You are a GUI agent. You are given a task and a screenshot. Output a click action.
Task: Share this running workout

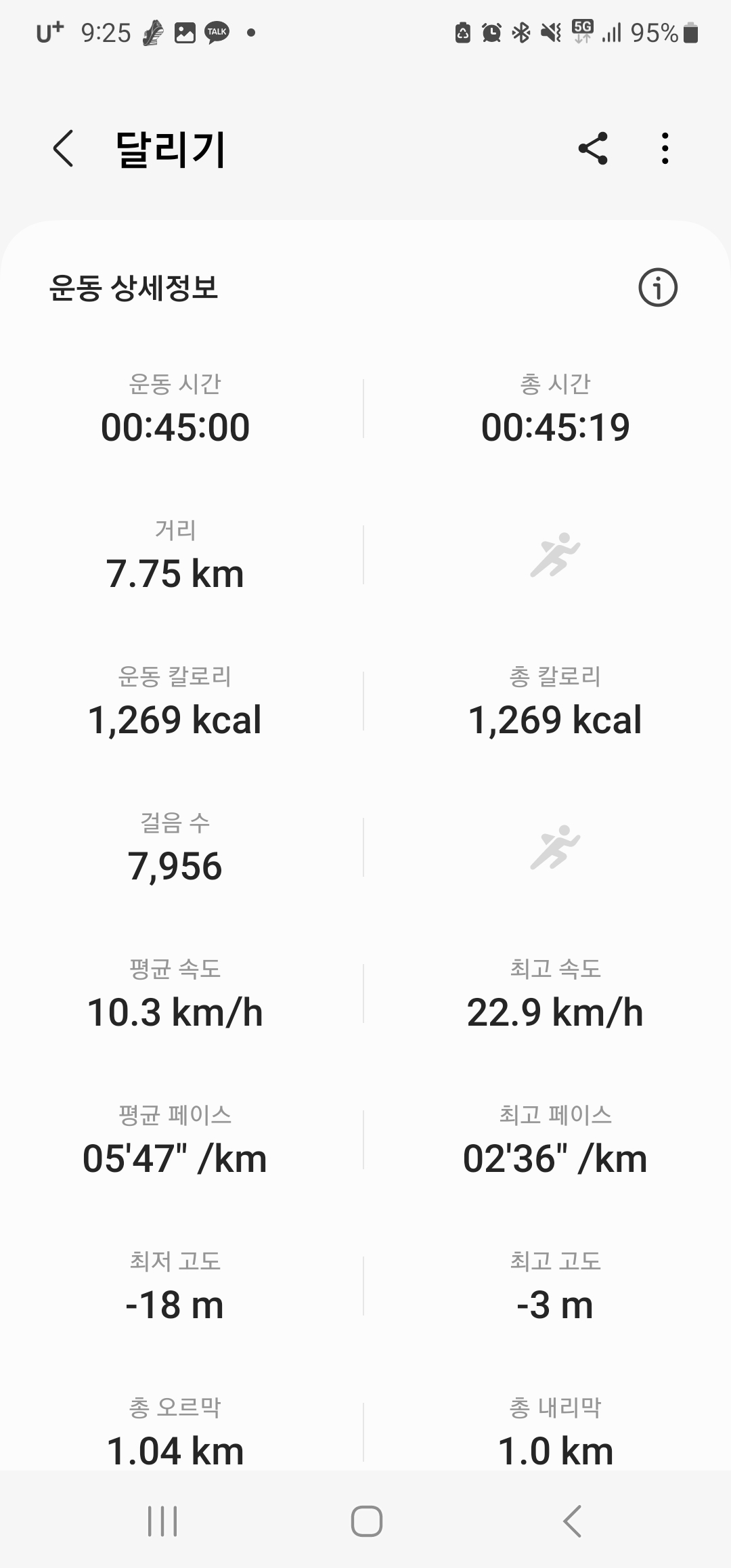pos(593,148)
